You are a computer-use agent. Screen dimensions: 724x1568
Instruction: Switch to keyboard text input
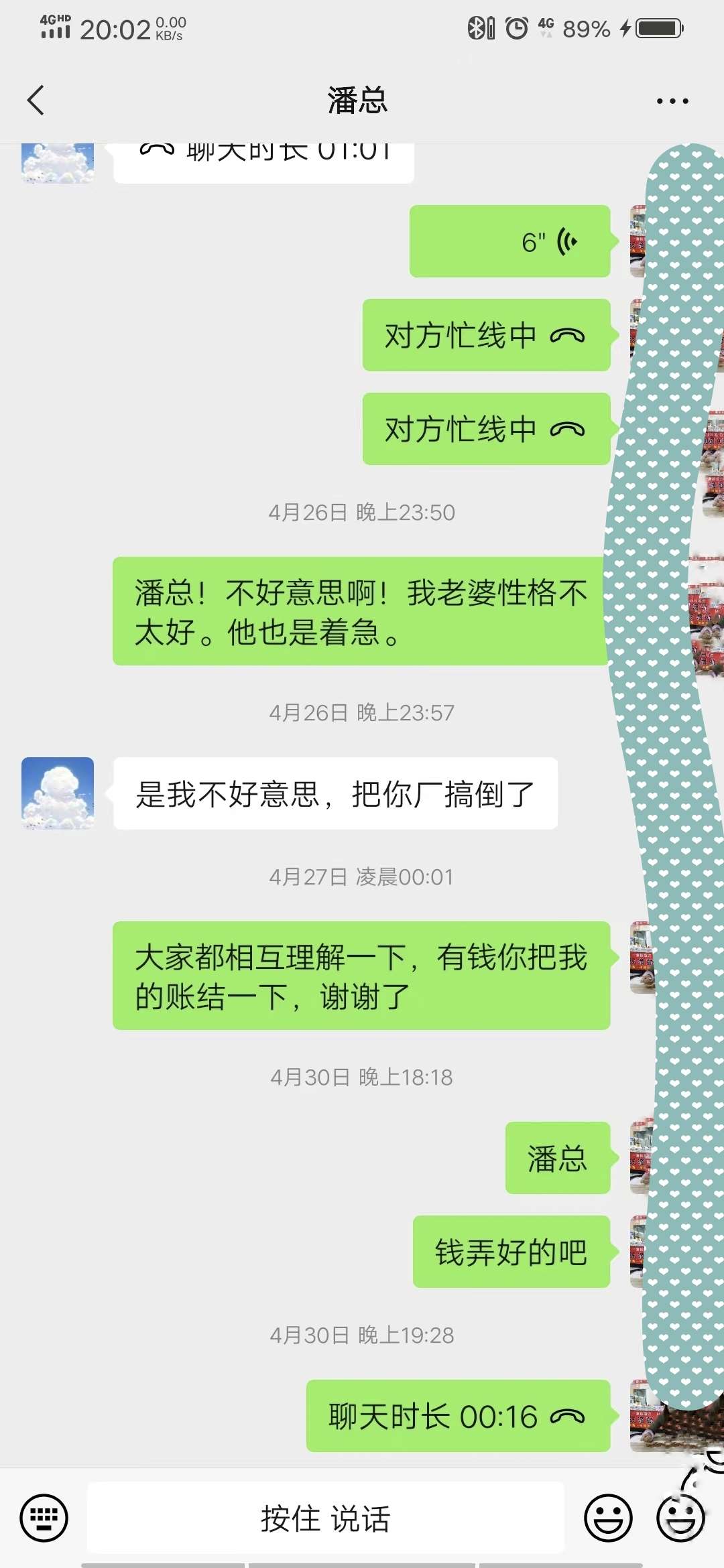44,1518
